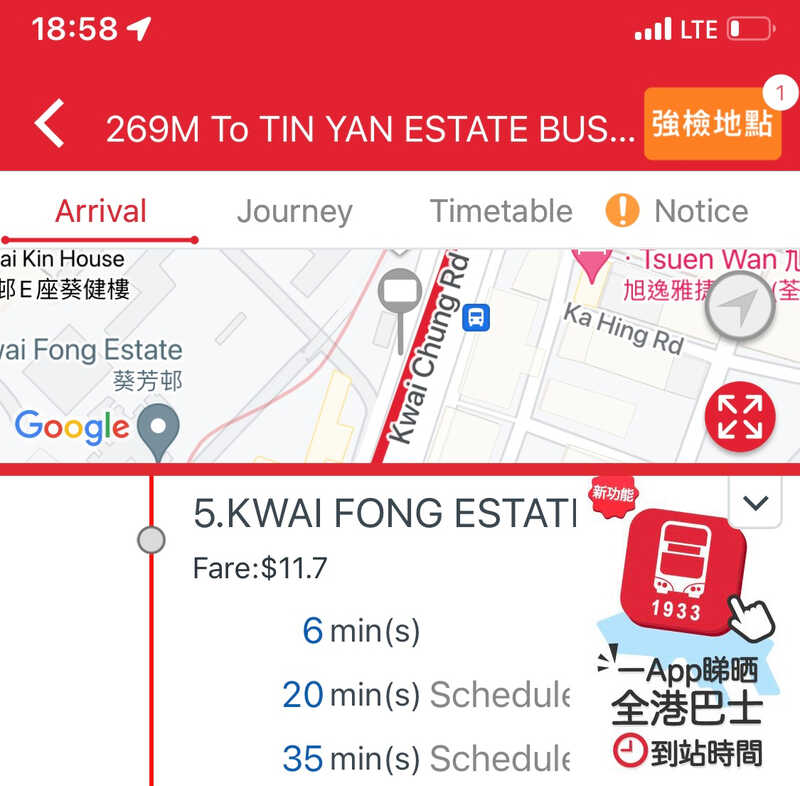Viewport: 800px width, 786px height.
Task: Switch to the Arrival tab
Action: click(101, 211)
